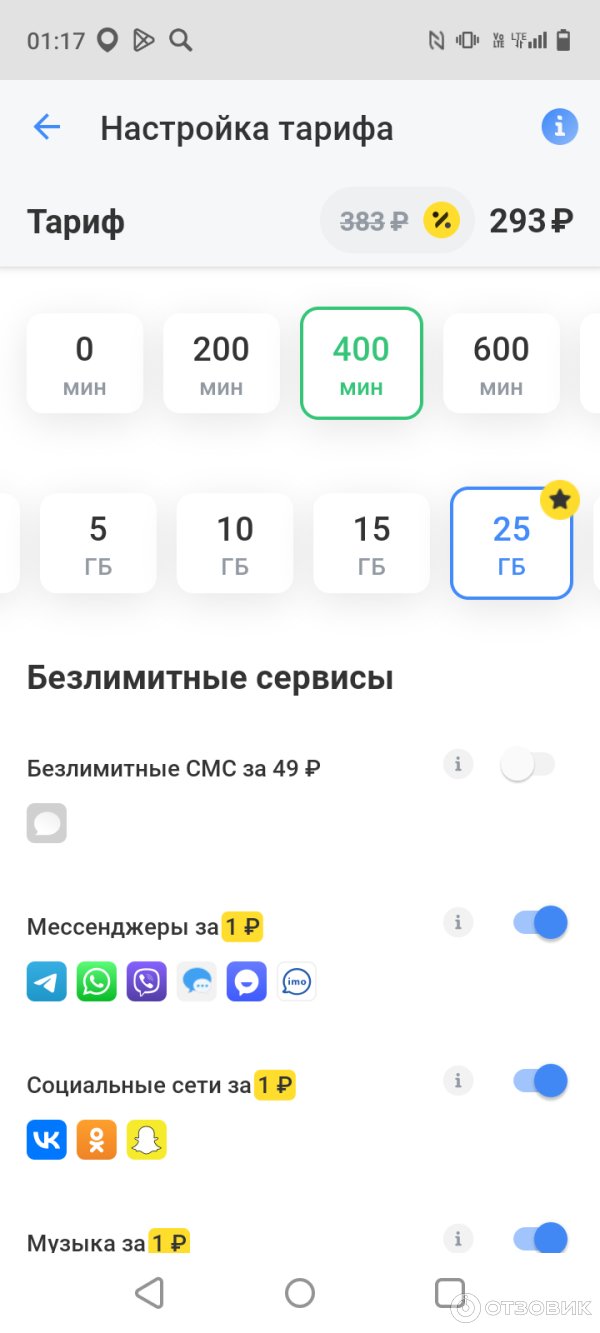Choose 200 мин package

(x=221, y=363)
